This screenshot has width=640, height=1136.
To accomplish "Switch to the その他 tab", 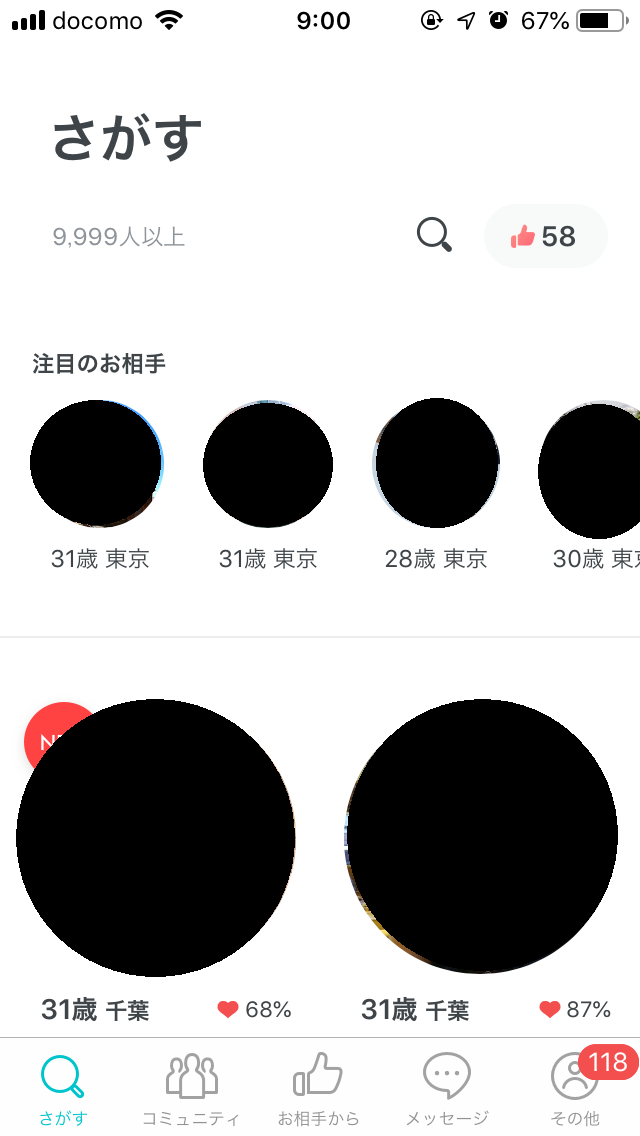I will (575, 1088).
